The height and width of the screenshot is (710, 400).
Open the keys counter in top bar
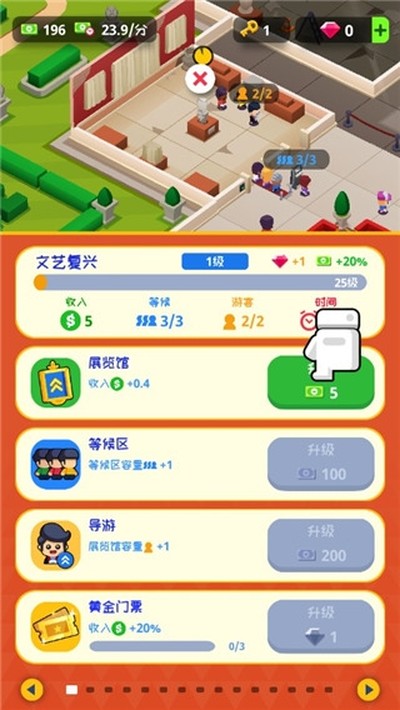(261, 30)
